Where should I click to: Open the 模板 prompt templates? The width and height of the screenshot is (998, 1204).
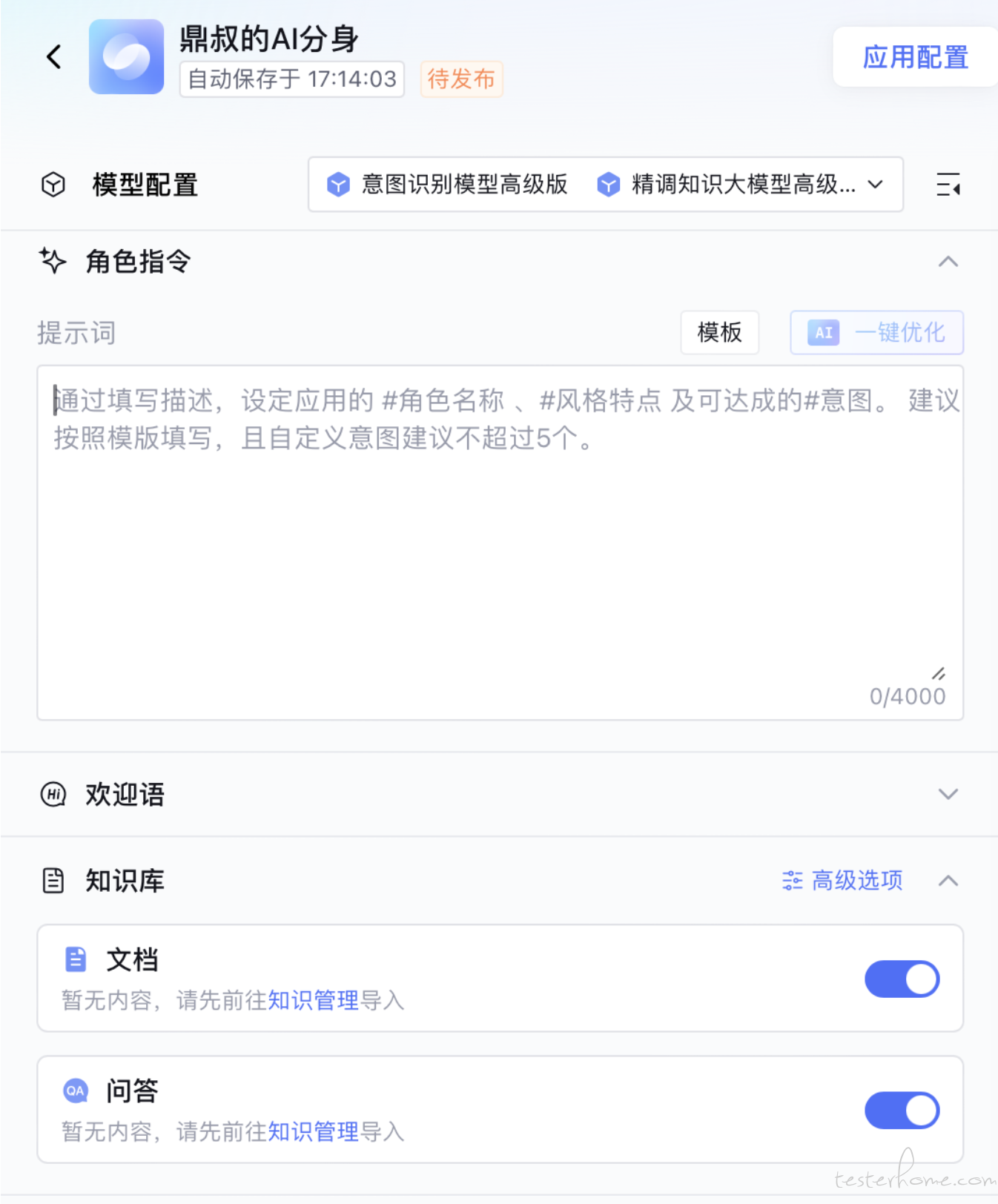coord(719,332)
